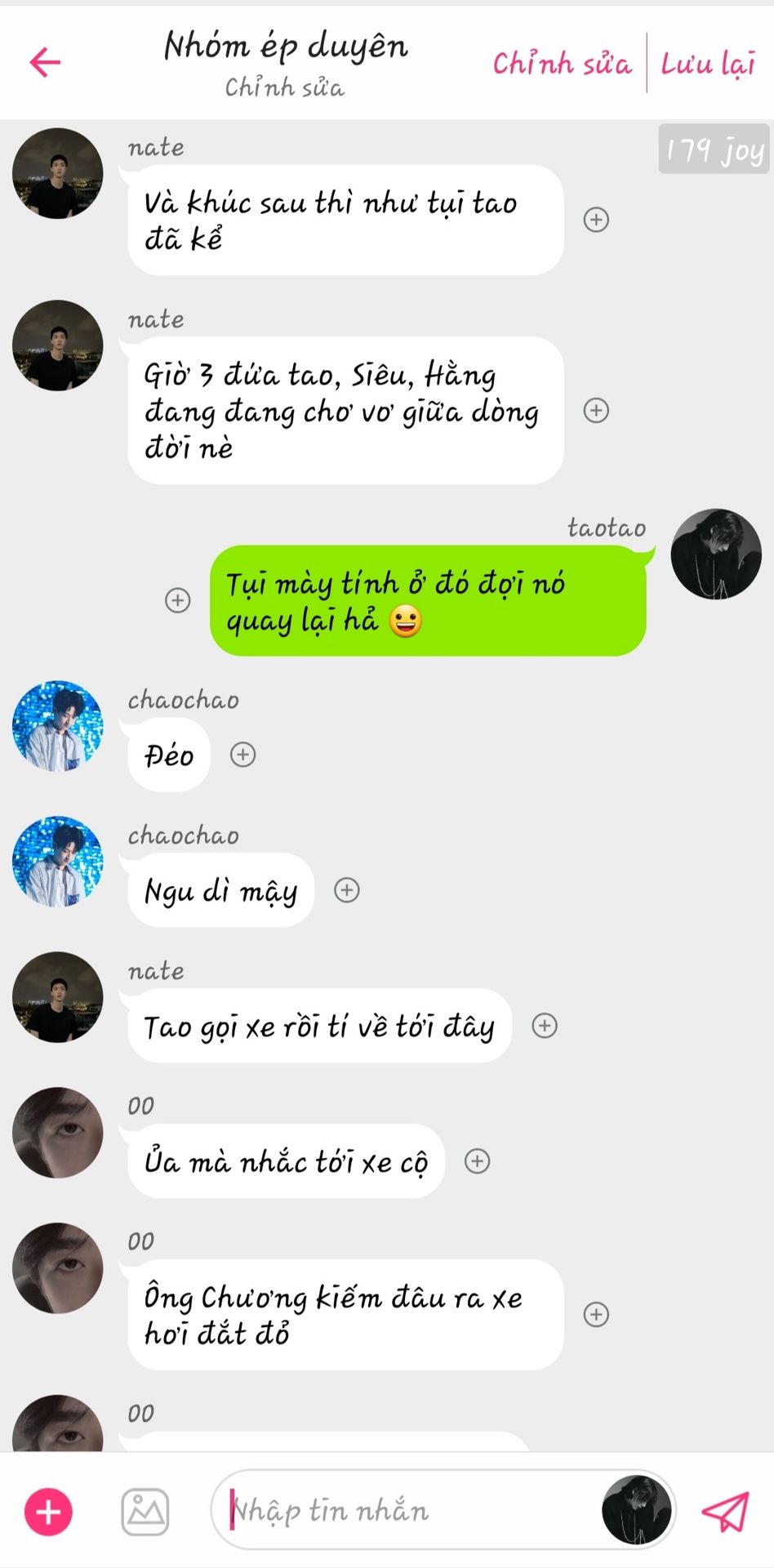Tap plus icon beside the green taotao message
The width and height of the screenshot is (774, 1568).
178,600
